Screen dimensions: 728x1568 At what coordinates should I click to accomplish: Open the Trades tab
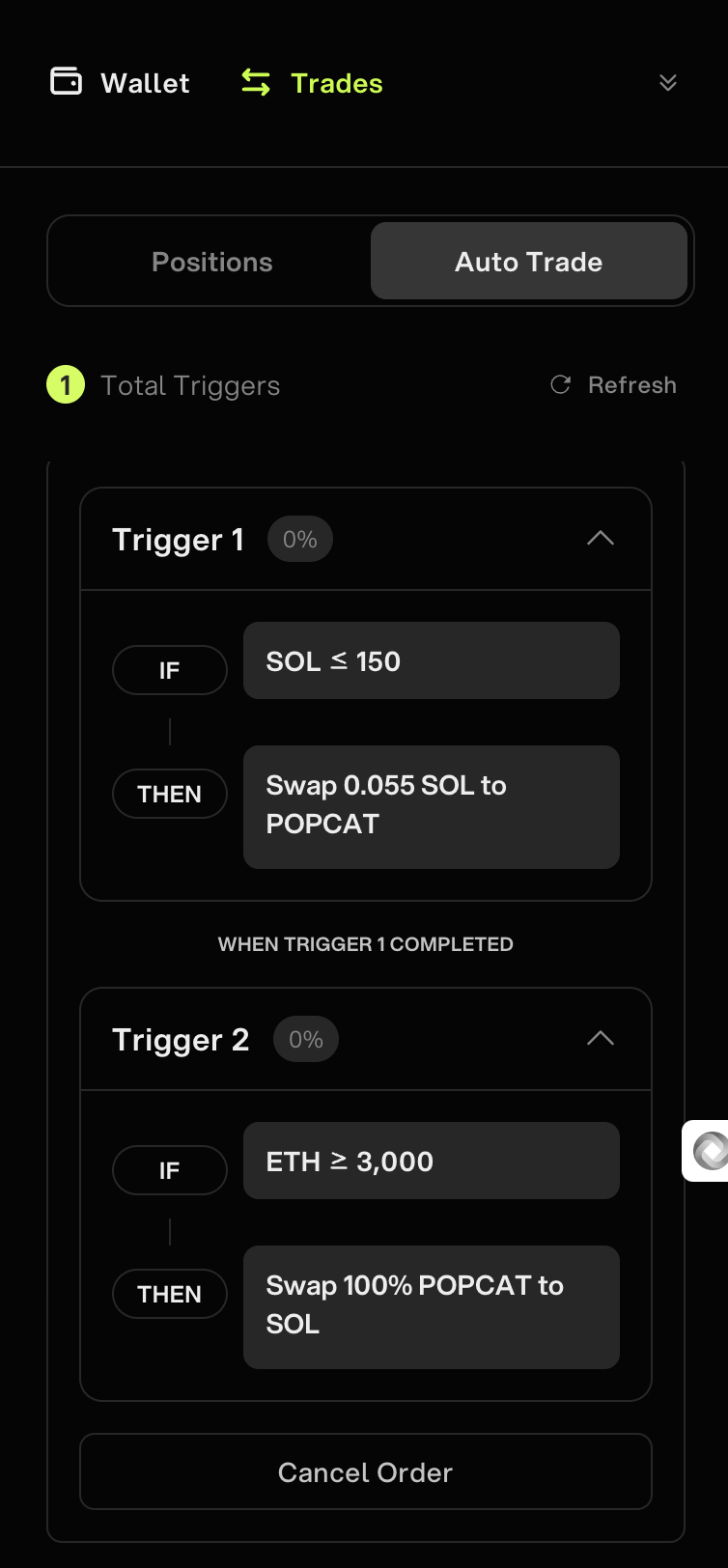[312, 83]
